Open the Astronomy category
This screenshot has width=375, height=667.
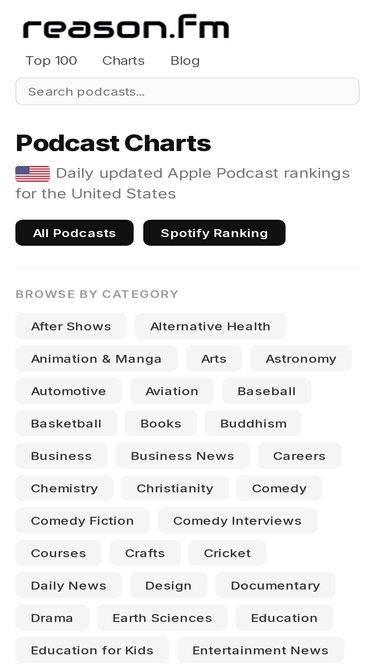tap(301, 359)
